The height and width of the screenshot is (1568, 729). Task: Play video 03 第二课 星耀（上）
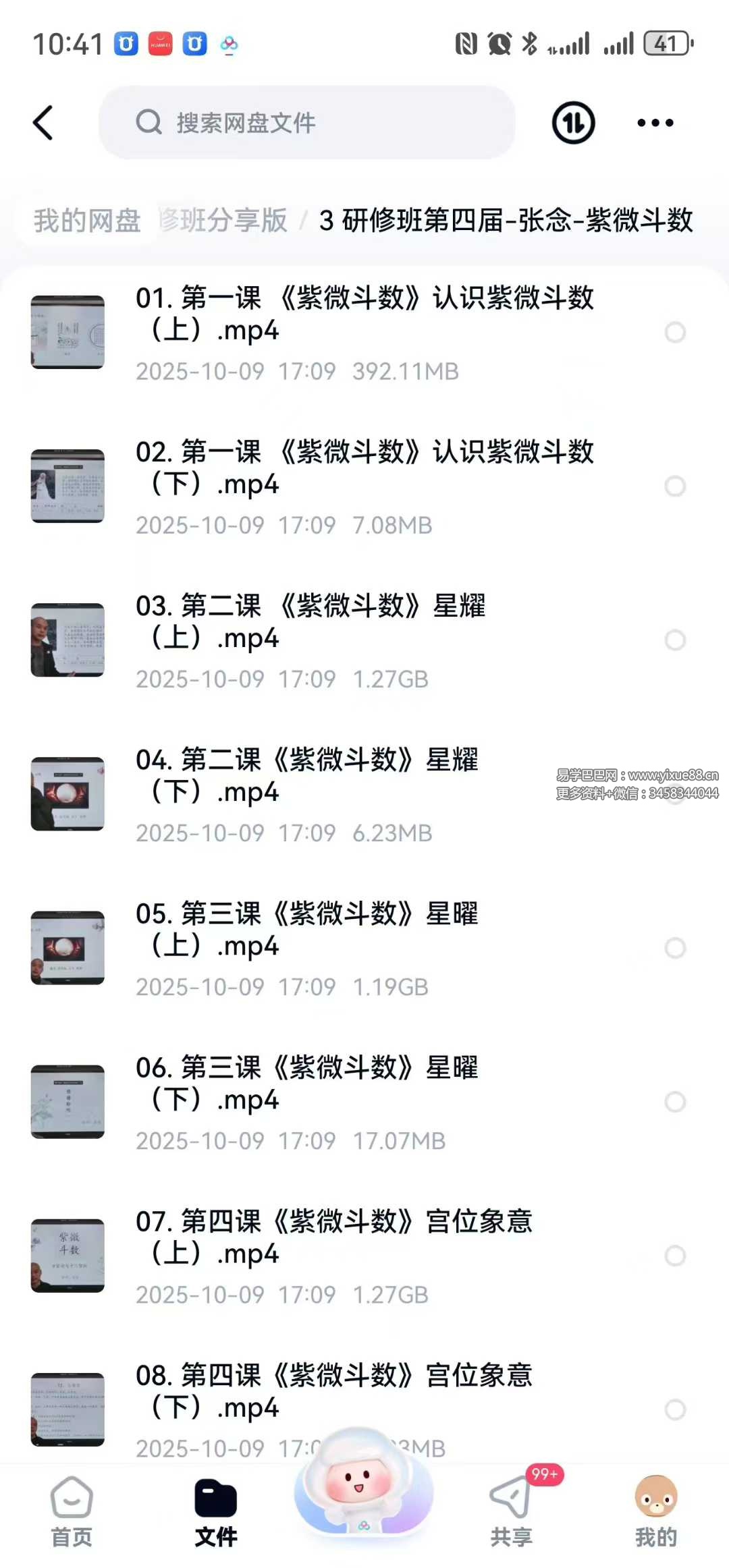point(310,621)
